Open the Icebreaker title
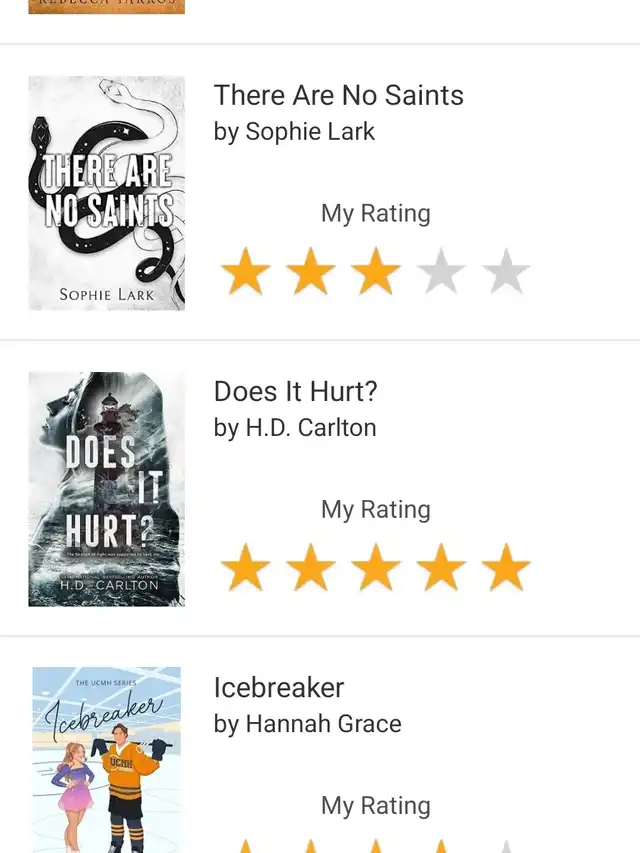The width and height of the screenshot is (640, 853). pyautogui.click(x=279, y=688)
